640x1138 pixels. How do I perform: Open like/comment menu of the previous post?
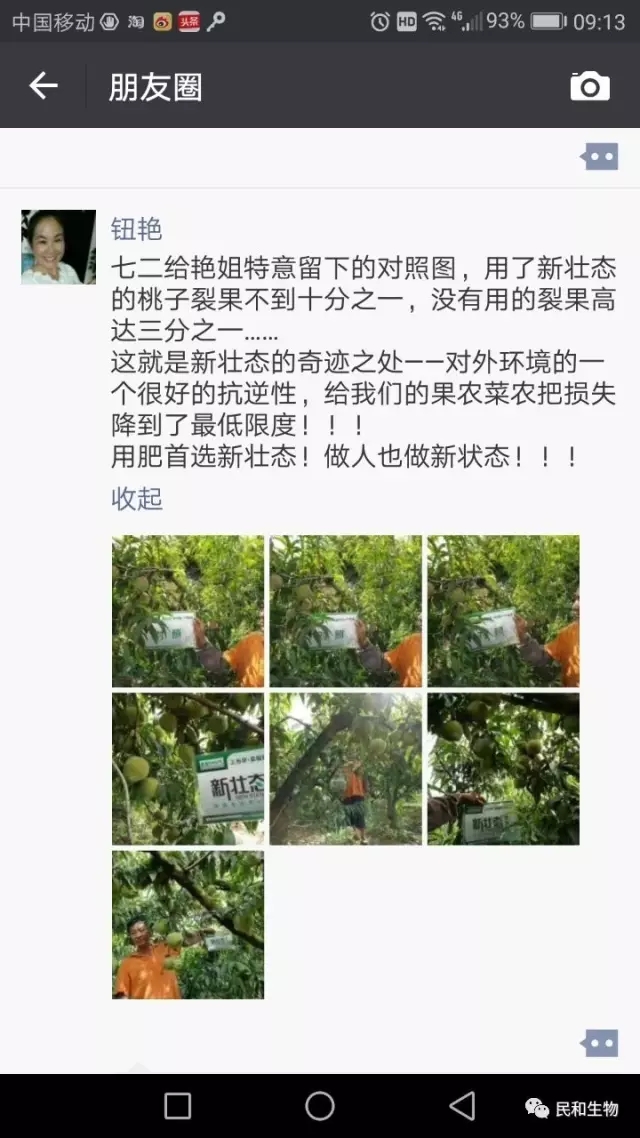pyautogui.click(x=600, y=156)
